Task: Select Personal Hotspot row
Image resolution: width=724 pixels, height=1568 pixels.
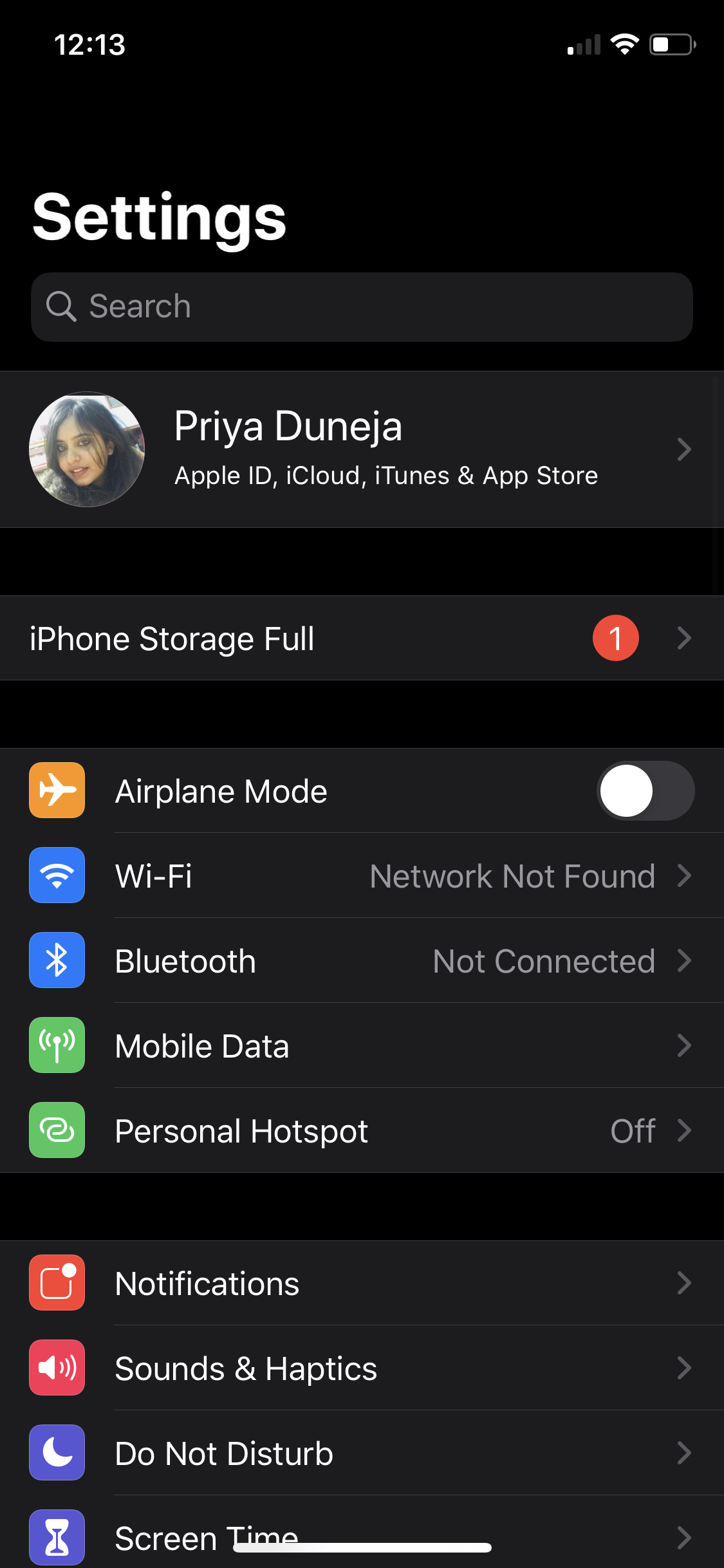Action: pos(362,1131)
